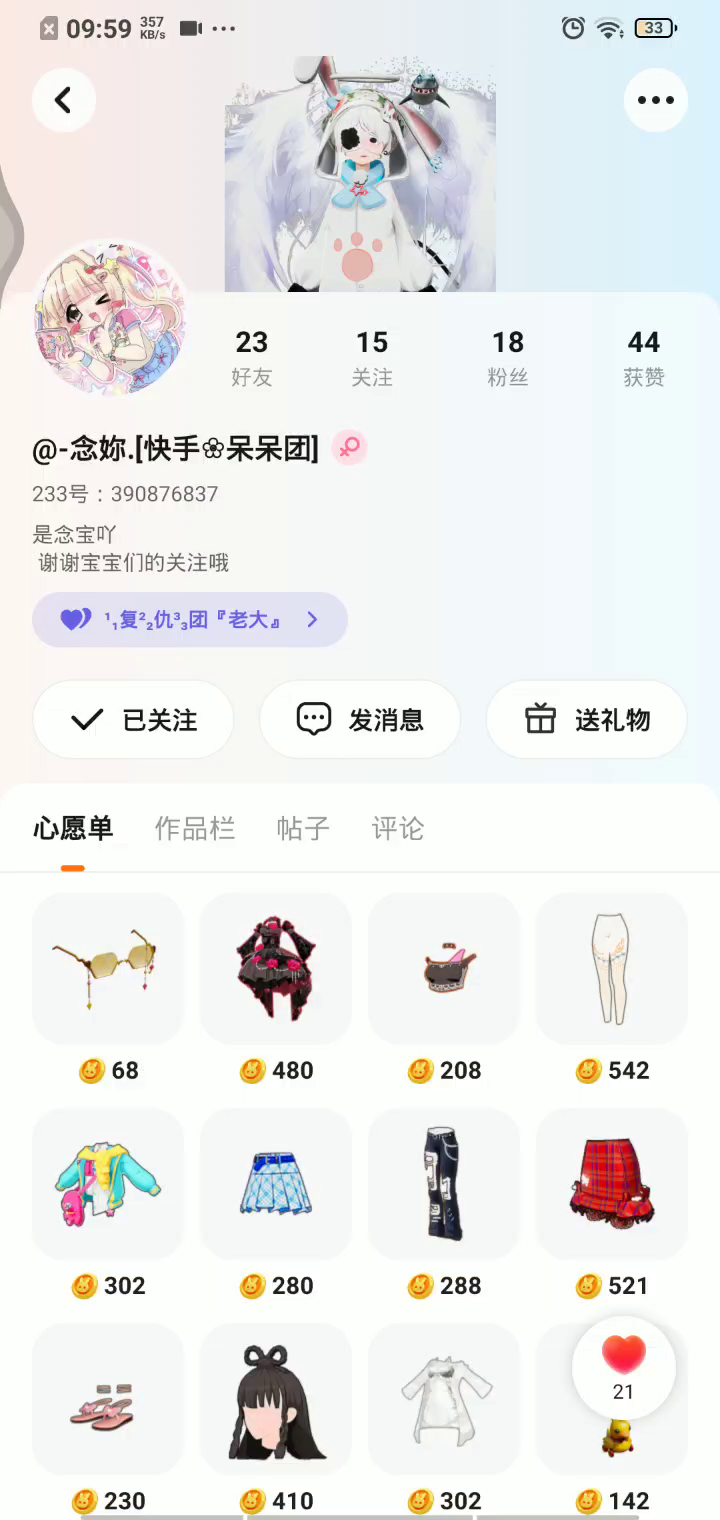This screenshot has width=720, height=1520.
Task: Send a message via 发消息
Action: pos(360,719)
